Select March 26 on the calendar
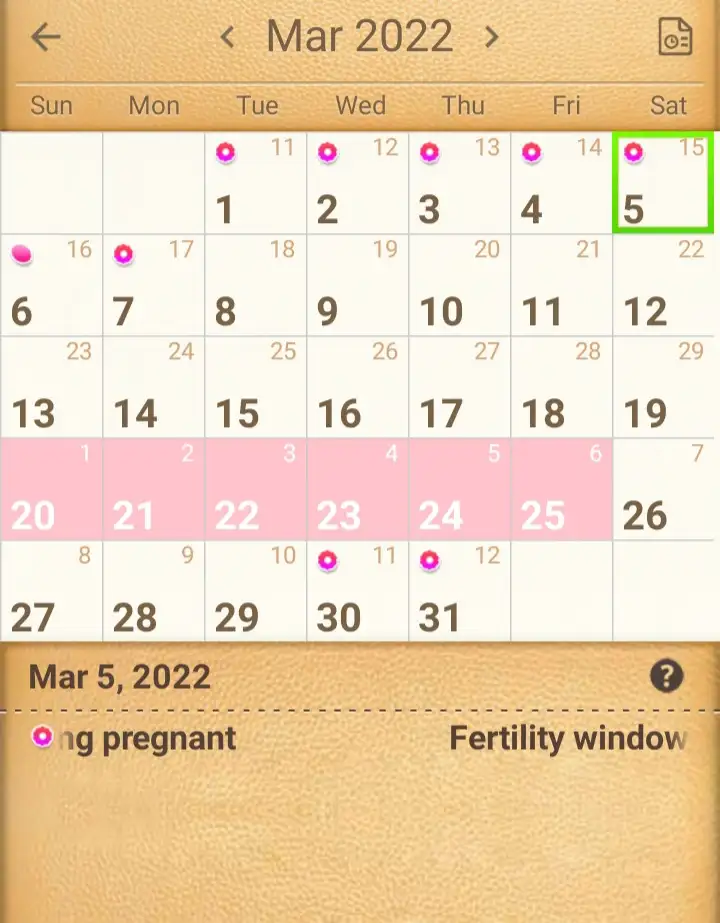The width and height of the screenshot is (720, 923). (664, 490)
